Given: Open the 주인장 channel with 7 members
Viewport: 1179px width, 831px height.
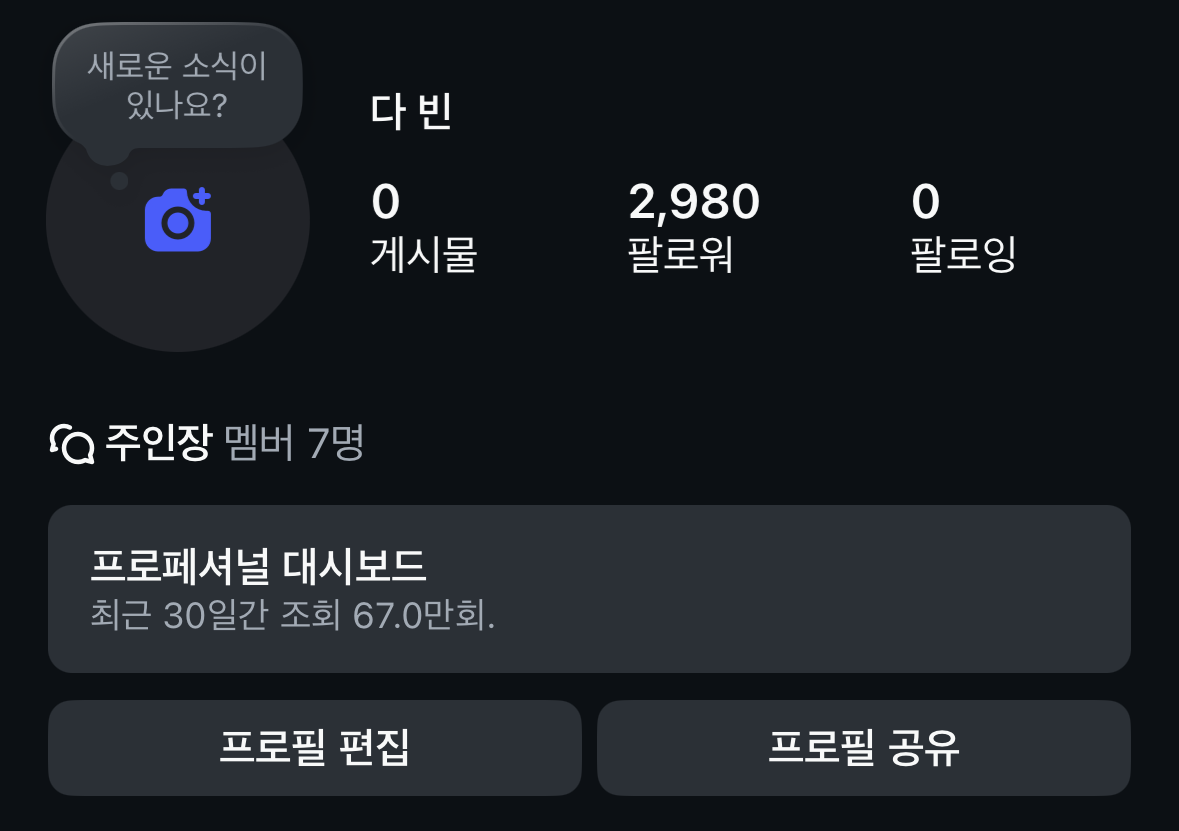Looking at the screenshot, I should tap(207, 443).
